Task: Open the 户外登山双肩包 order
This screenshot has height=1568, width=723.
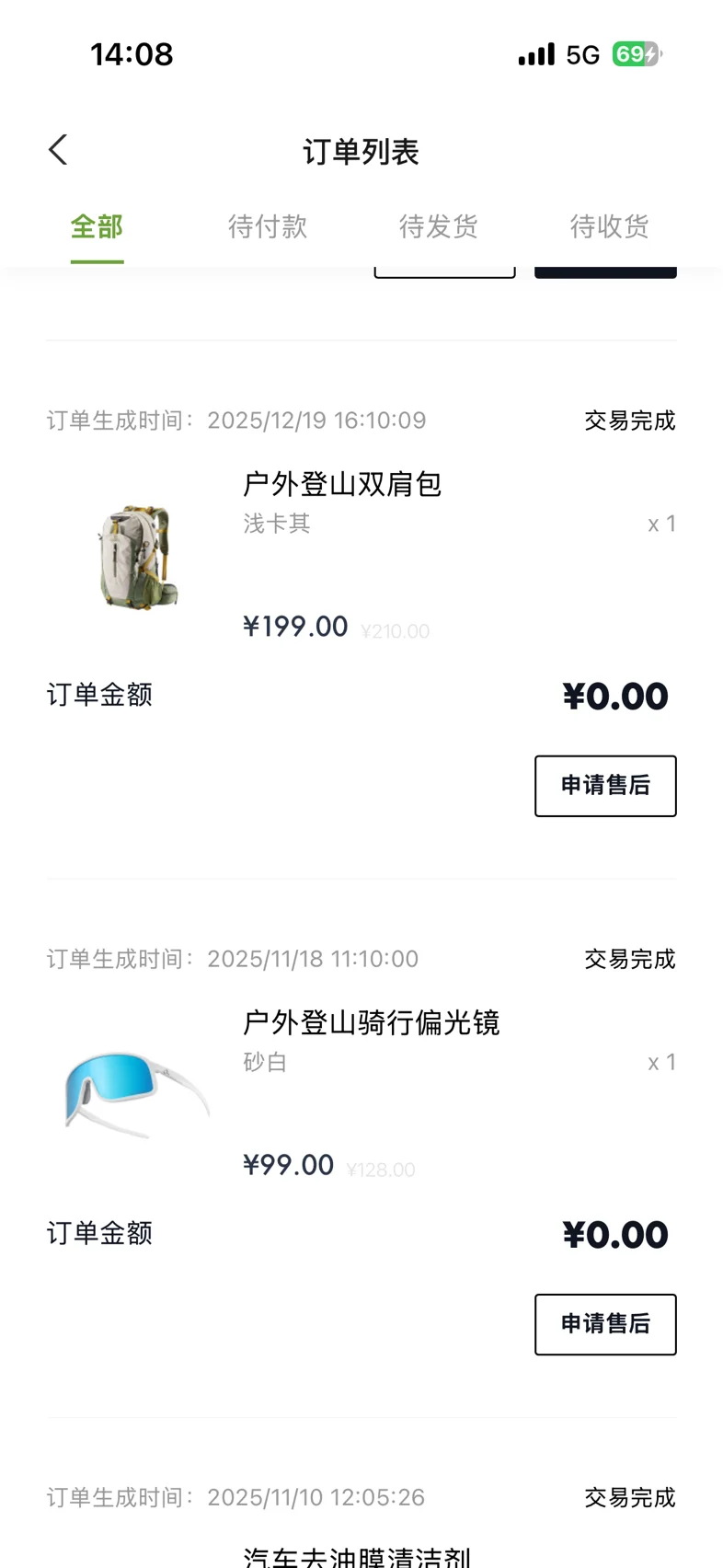Action: tap(342, 484)
